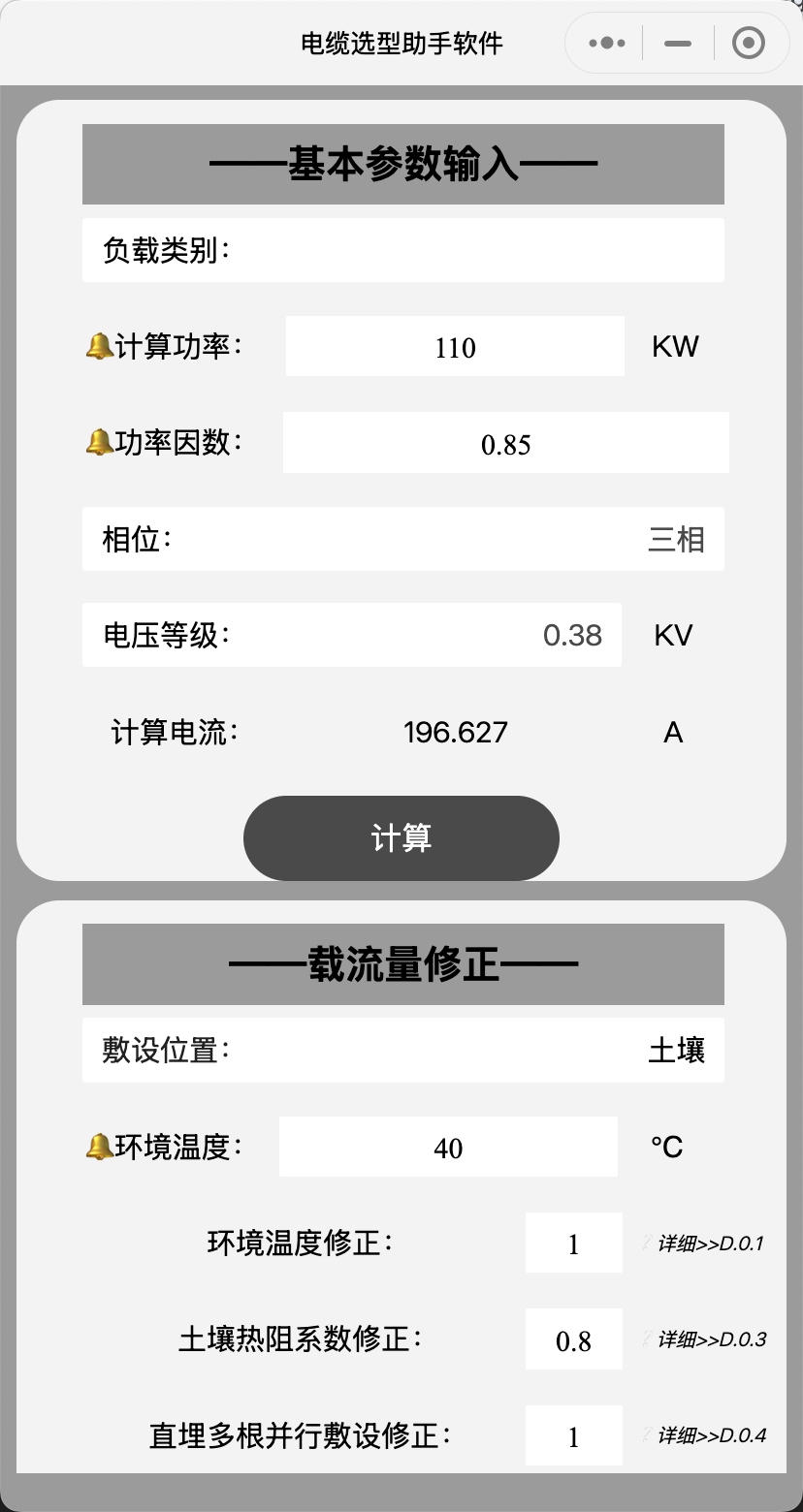View the 详细>>D.0.3 reference link
Screen dimensions: 803x1512
point(712,1339)
